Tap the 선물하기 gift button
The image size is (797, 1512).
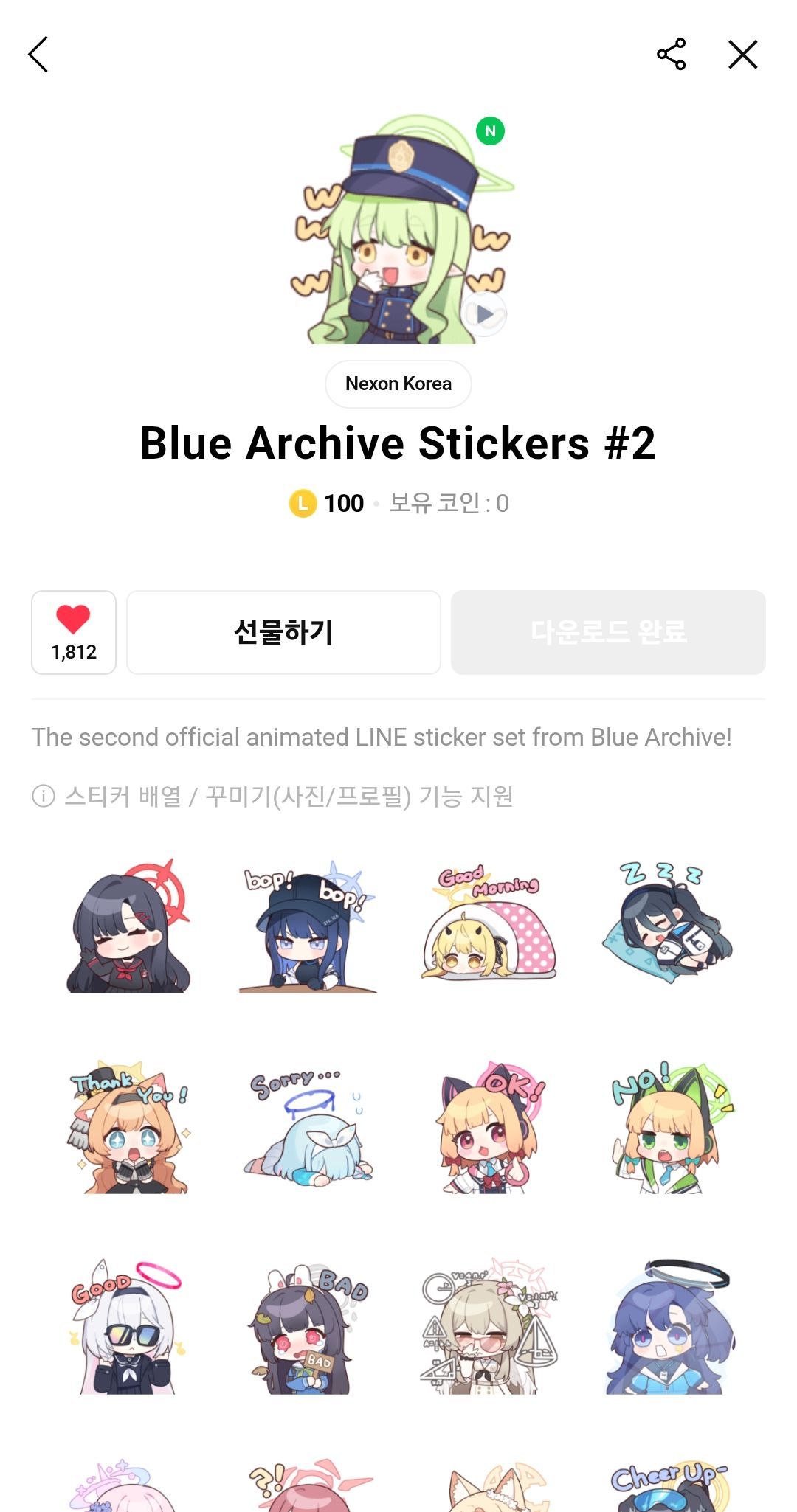[283, 632]
